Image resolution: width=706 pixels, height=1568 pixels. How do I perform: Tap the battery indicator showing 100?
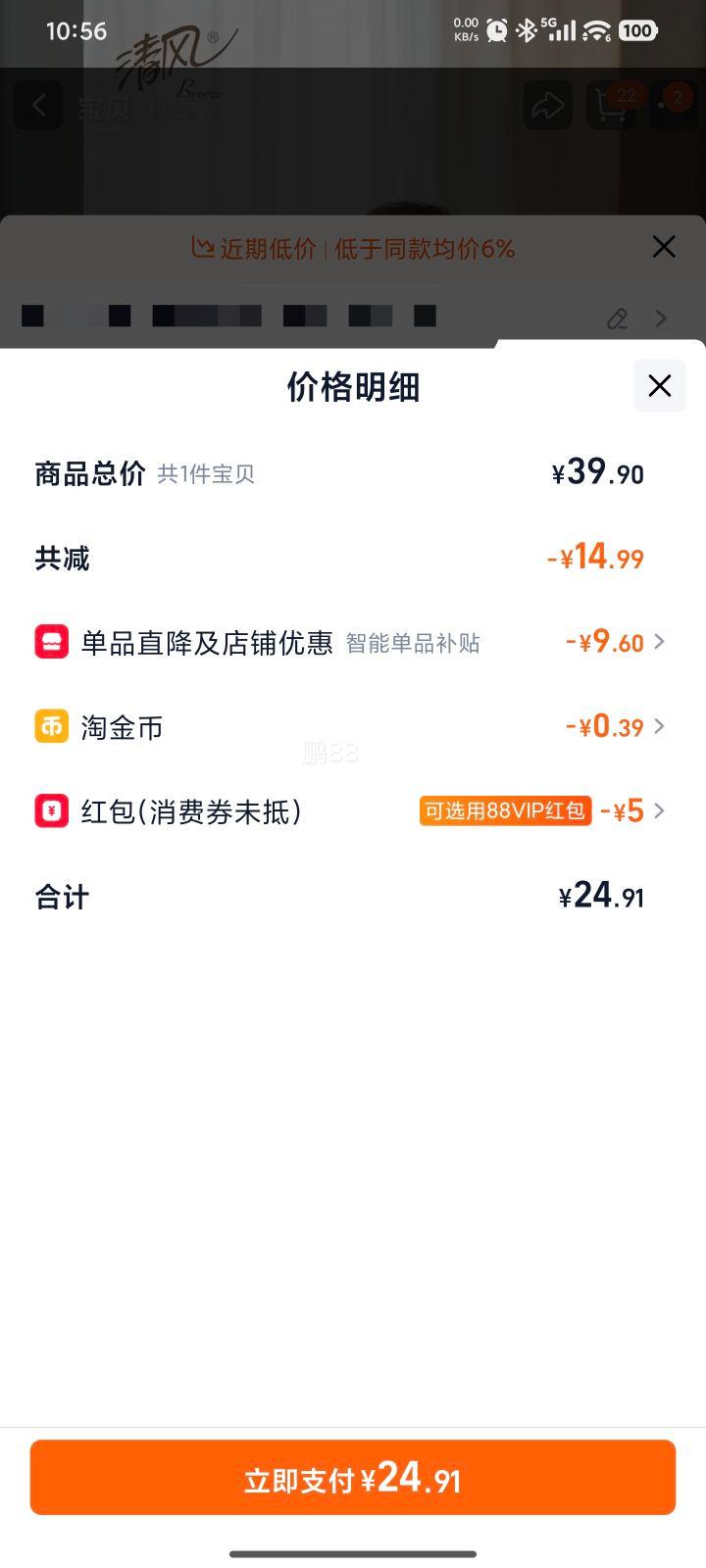pos(636,30)
